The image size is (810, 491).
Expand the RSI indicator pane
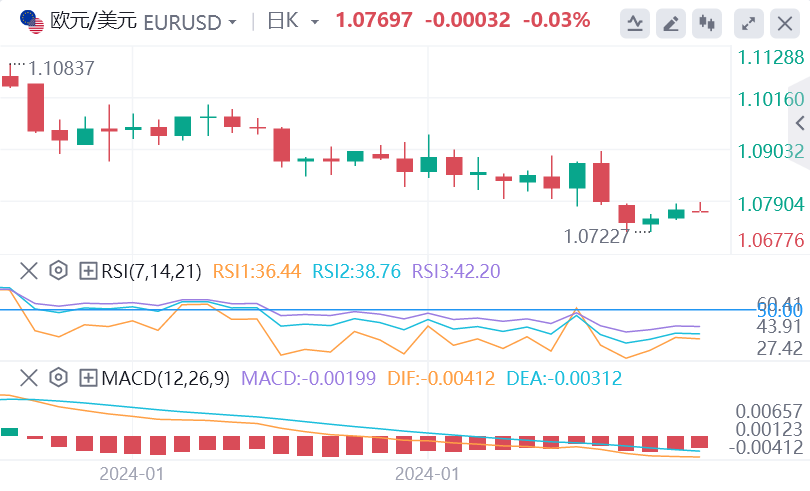[88, 271]
